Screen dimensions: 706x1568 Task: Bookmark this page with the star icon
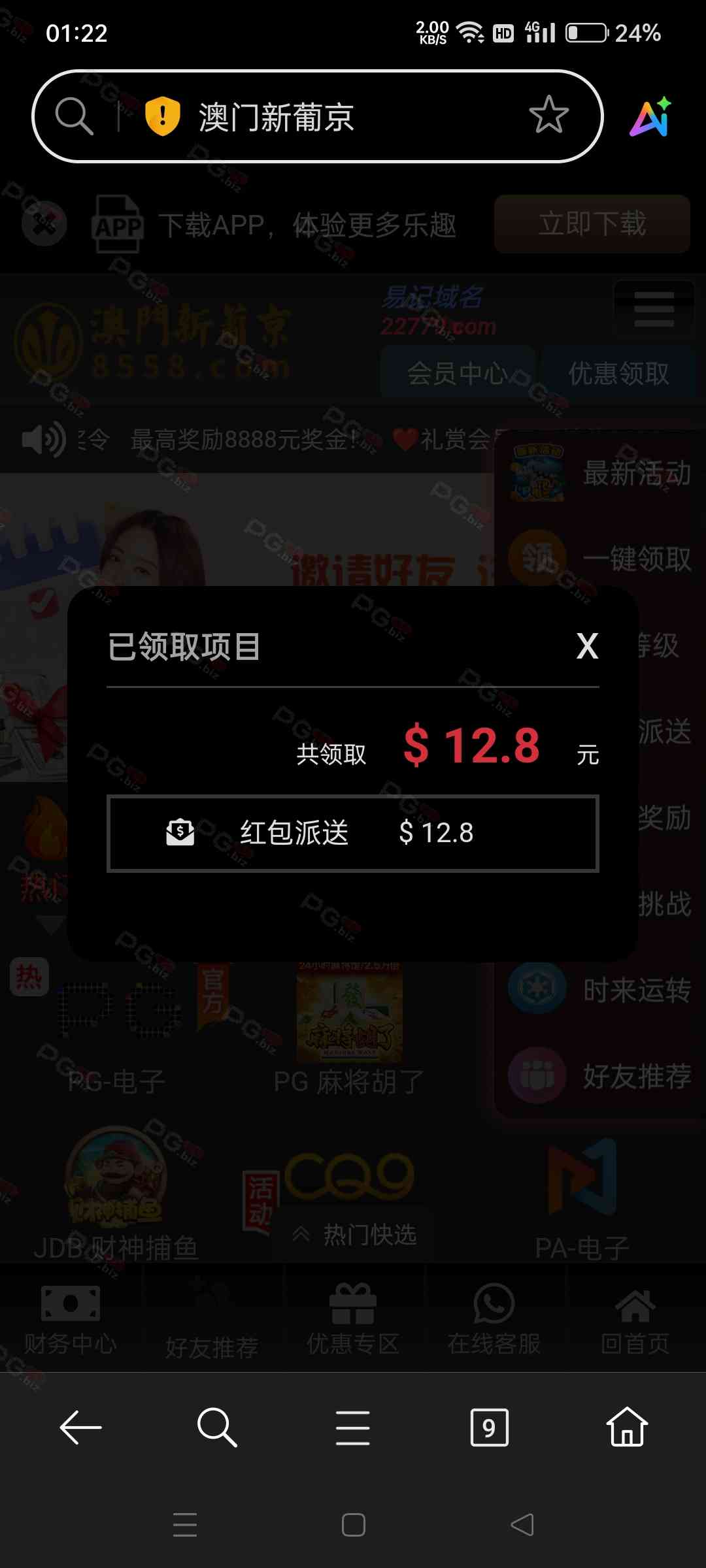point(548,116)
